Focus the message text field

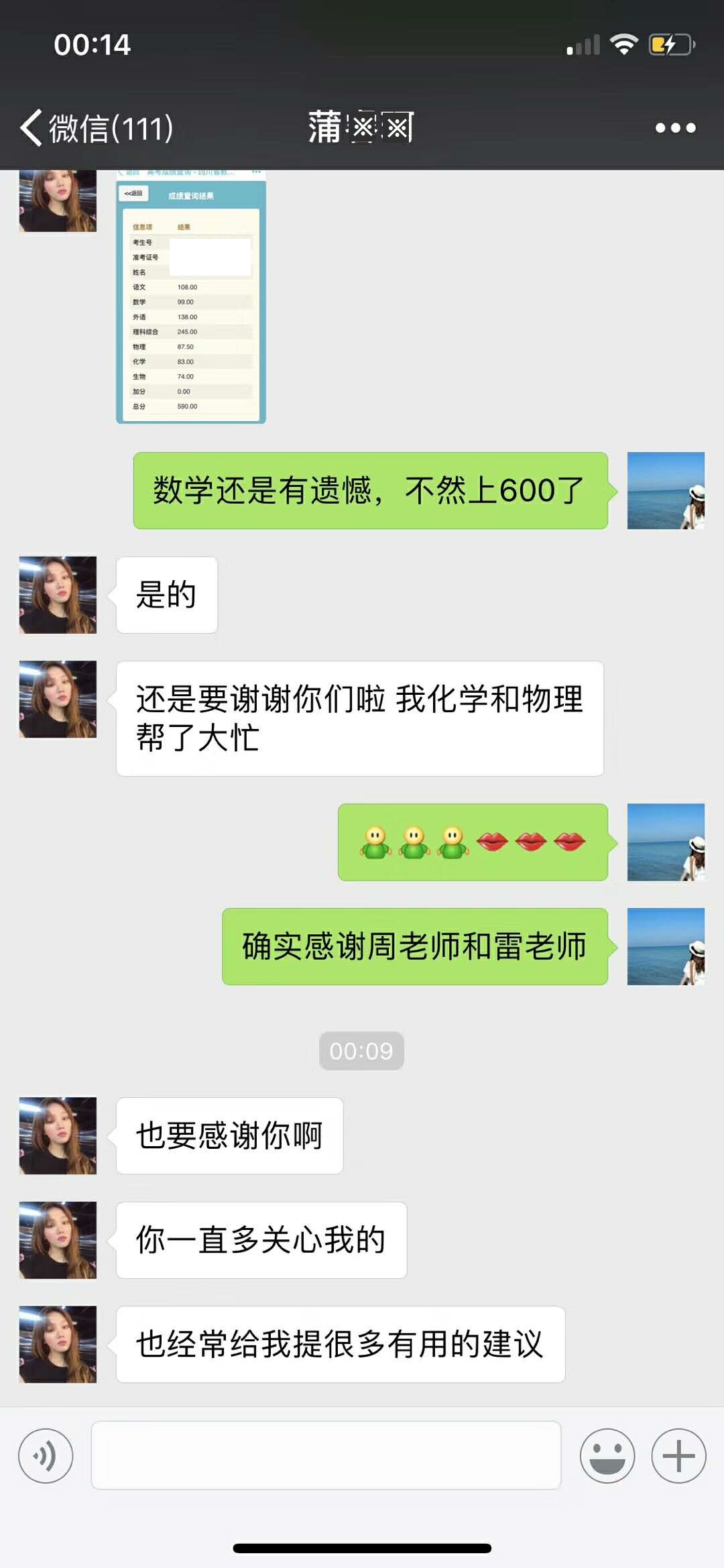(326, 1455)
